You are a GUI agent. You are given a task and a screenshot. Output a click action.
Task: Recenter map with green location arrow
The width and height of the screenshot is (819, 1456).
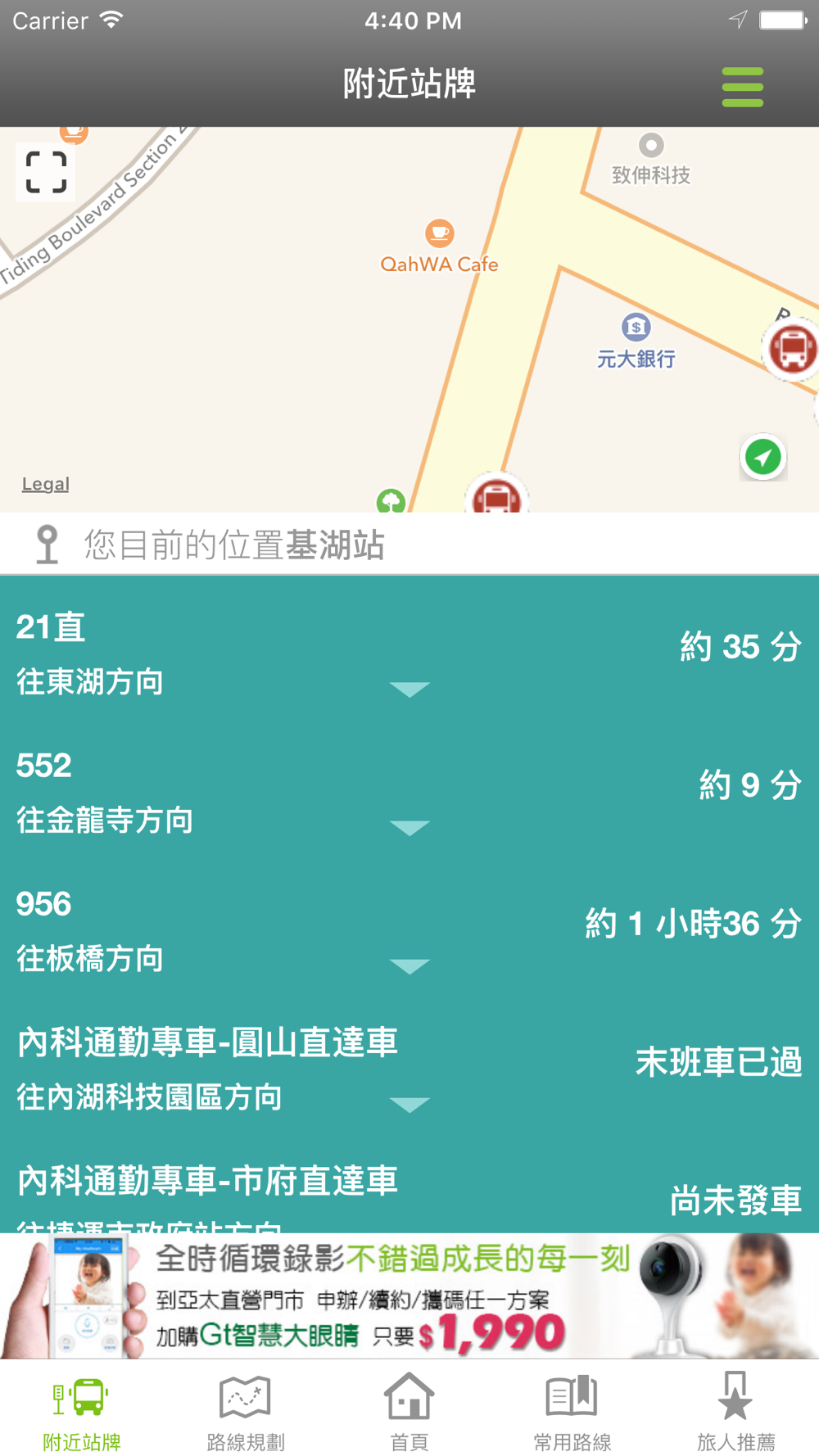(x=763, y=457)
